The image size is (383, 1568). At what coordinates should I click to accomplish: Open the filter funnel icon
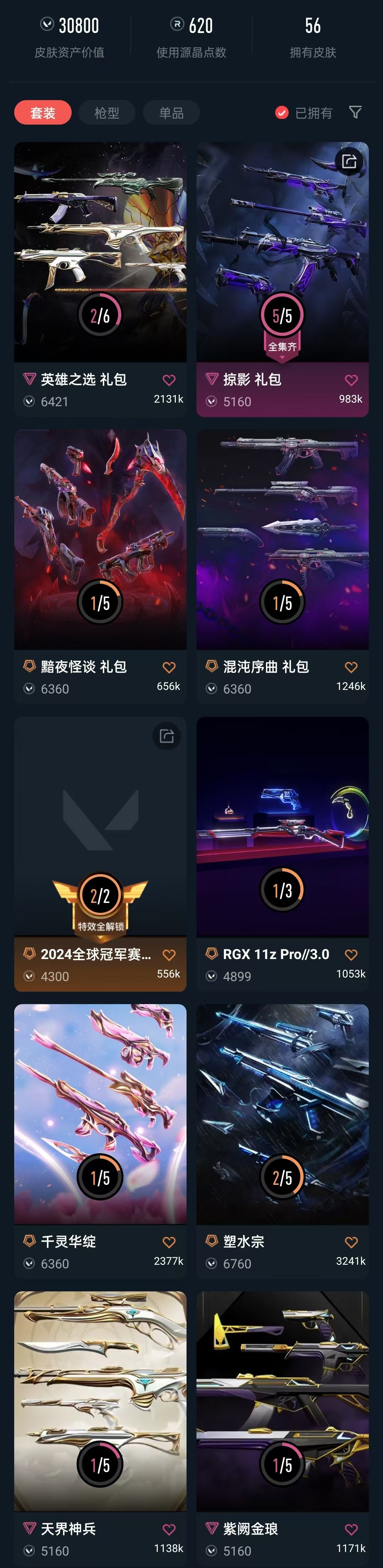pos(356,112)
